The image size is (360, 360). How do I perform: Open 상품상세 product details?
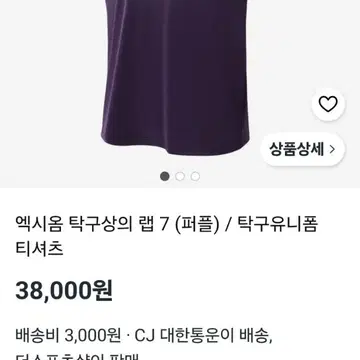[302, 149]
